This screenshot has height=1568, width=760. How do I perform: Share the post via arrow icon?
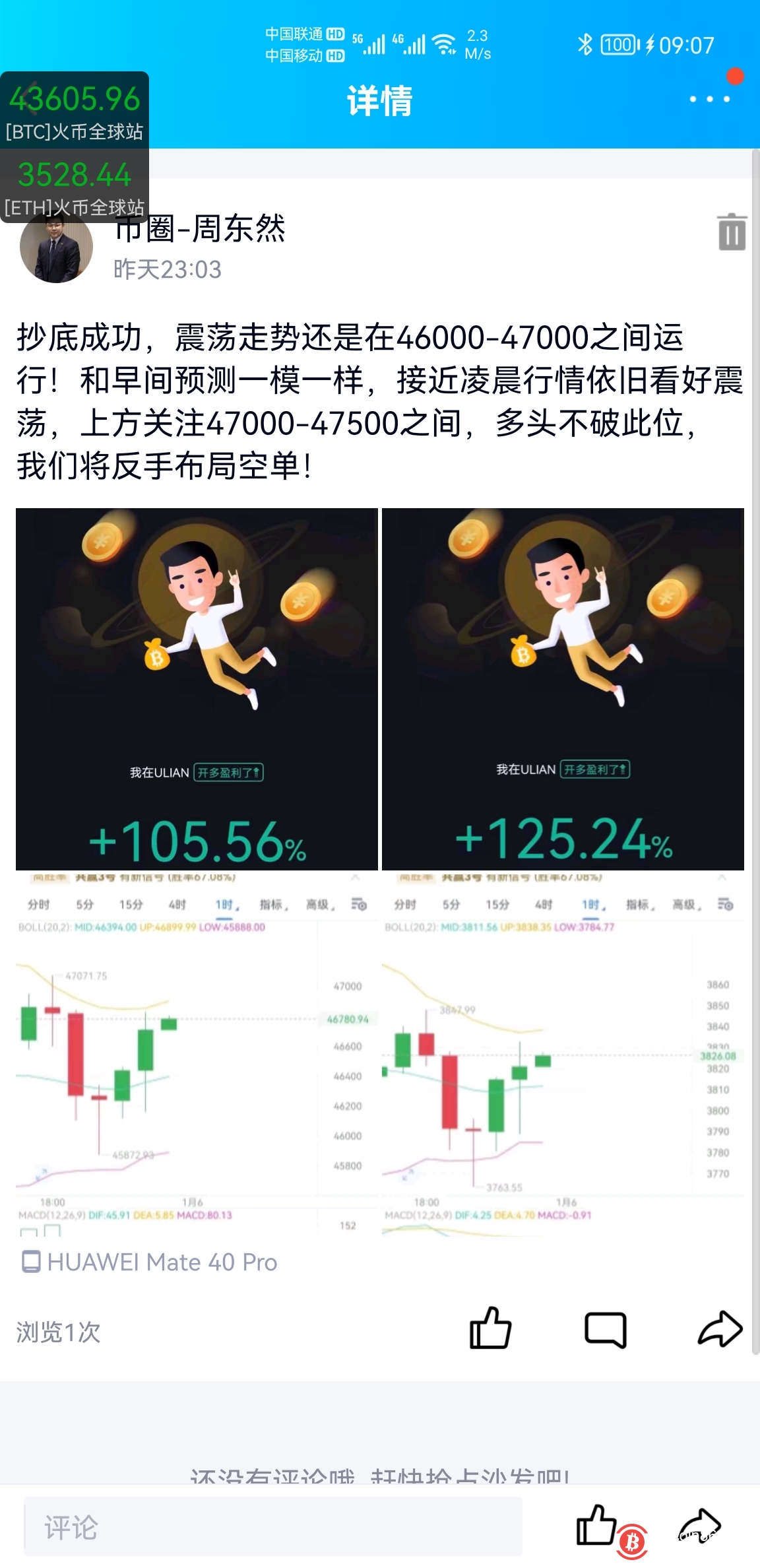pos(720,1329)
